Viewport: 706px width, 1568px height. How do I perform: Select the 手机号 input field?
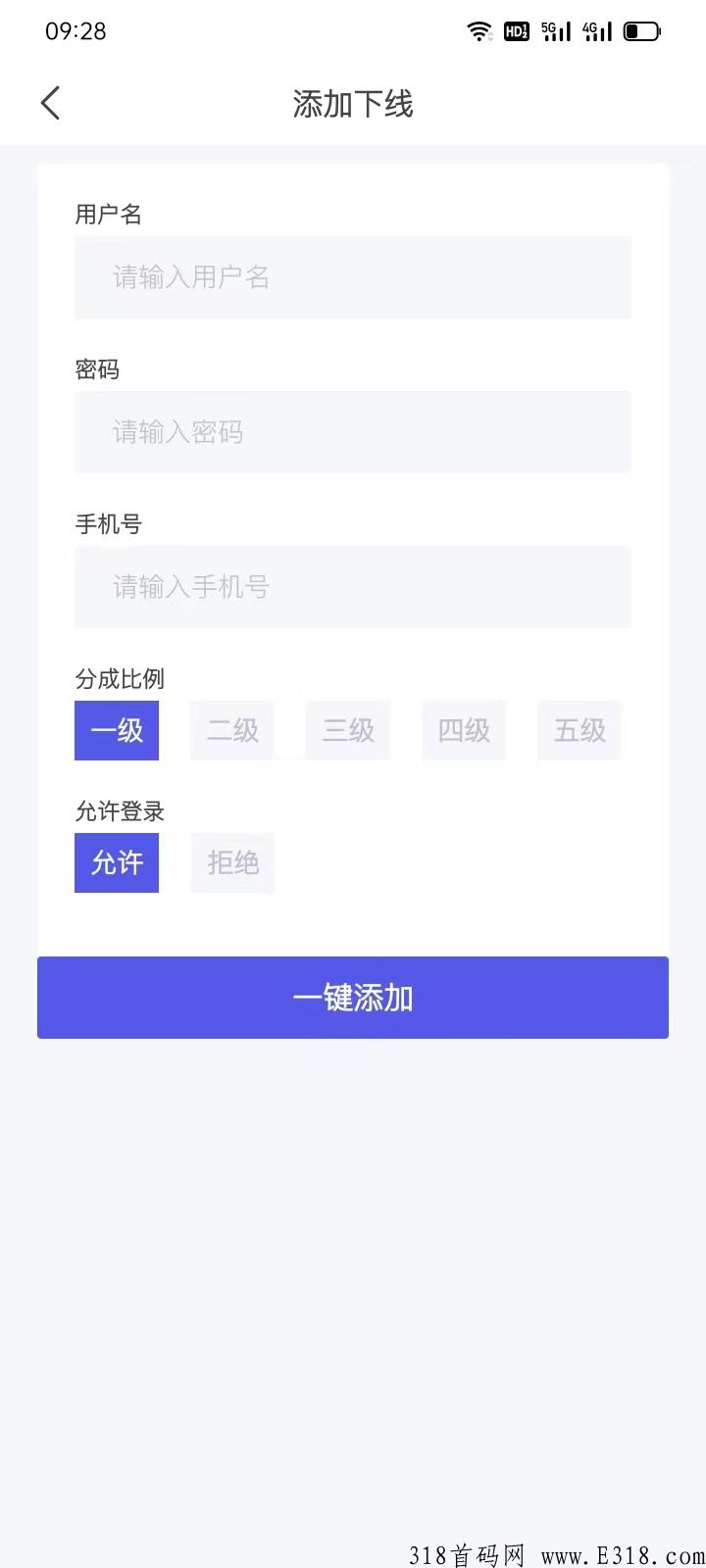(353, 587)
